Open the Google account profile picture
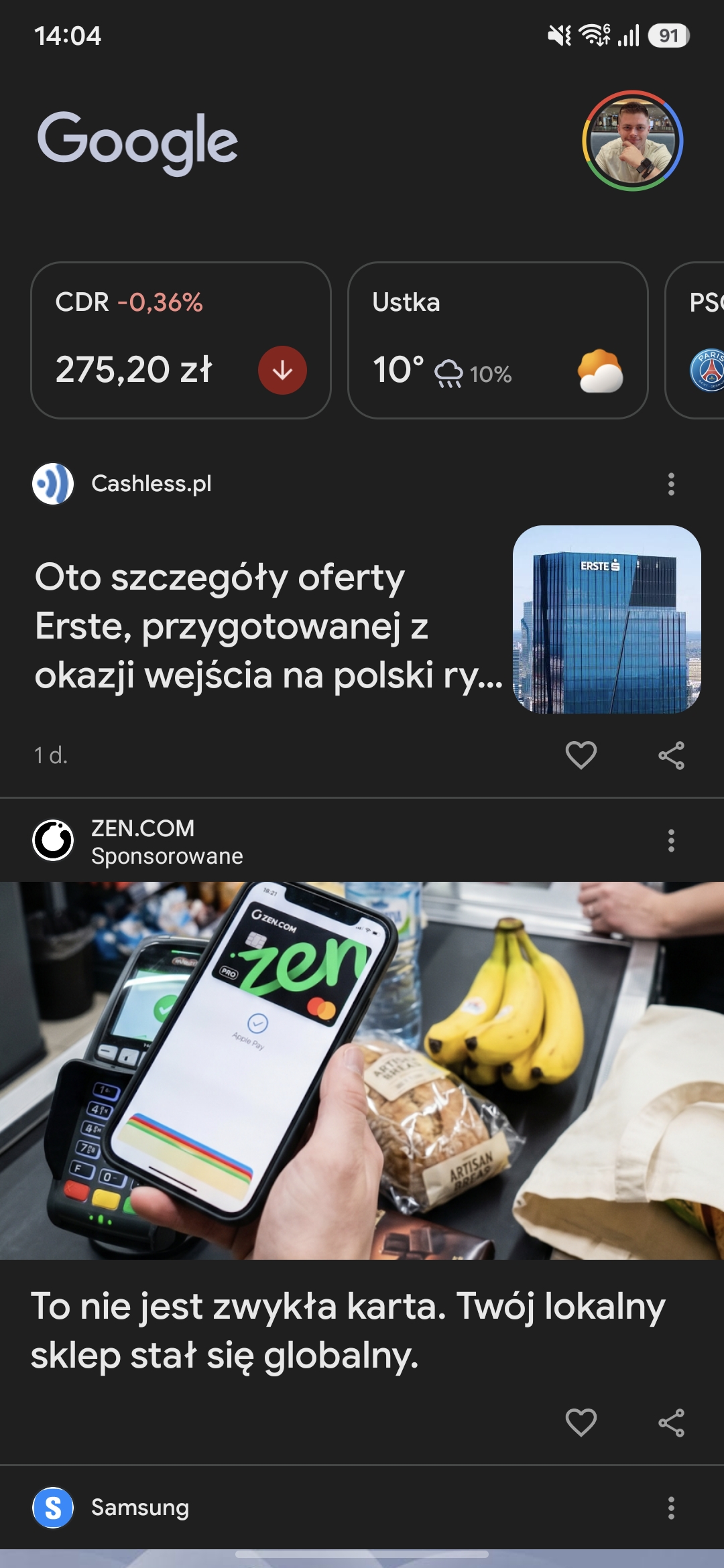The height and width of the screenshot is (1568, 724). click(632, 141)
